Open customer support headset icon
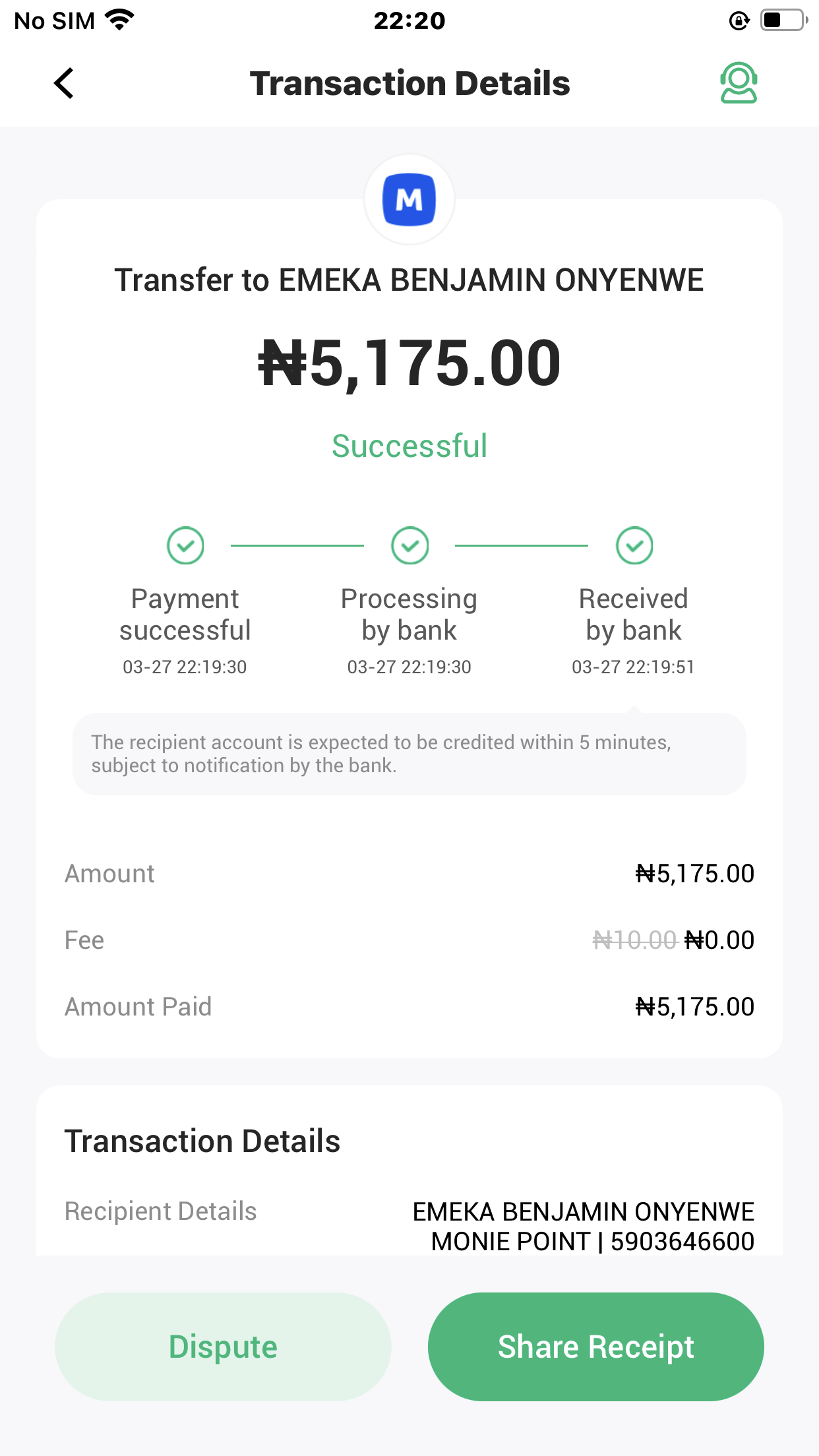 point(738,83)
